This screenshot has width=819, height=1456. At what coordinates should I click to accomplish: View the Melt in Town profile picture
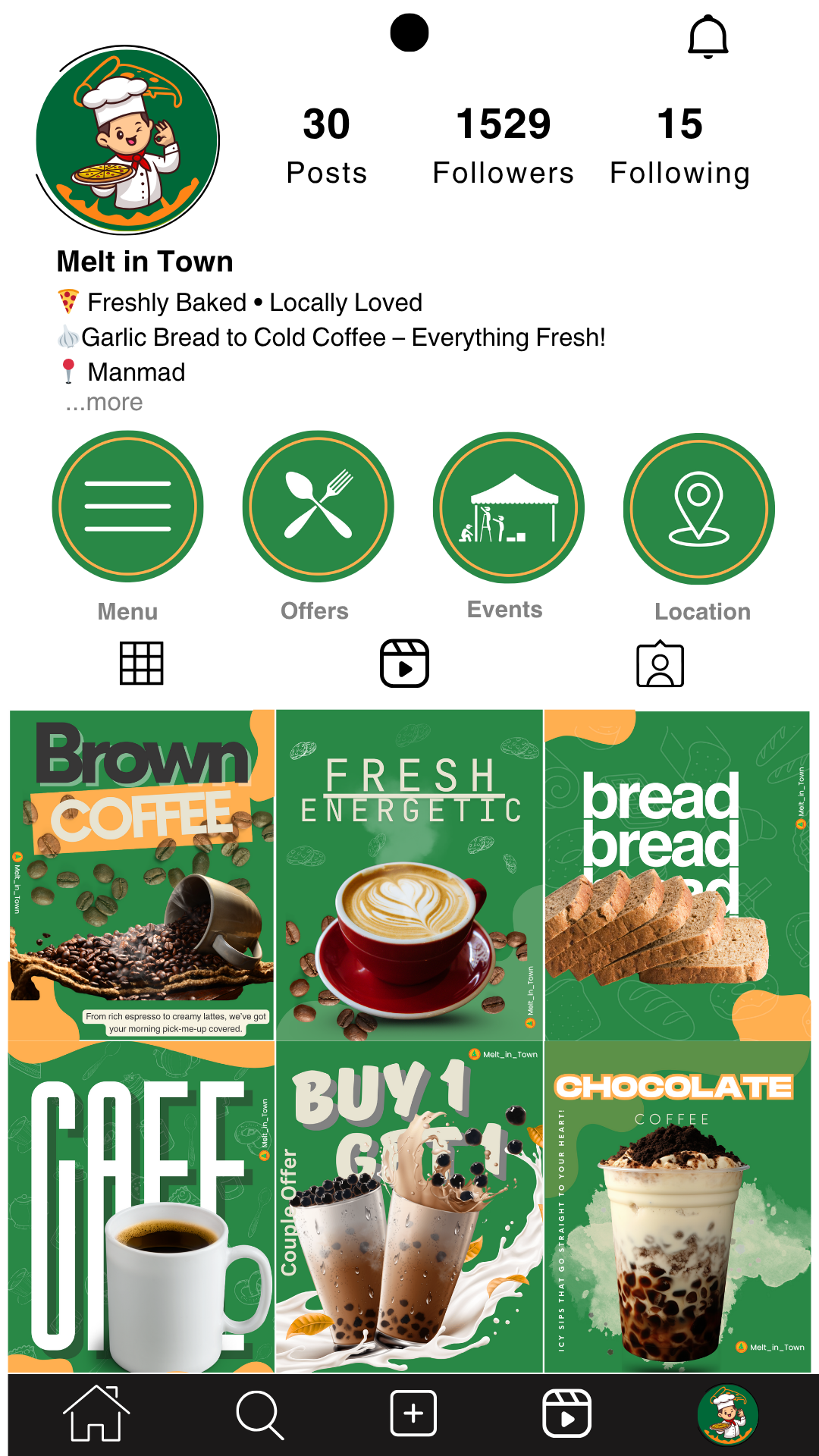pyautogui.click(x=127, y=140)
